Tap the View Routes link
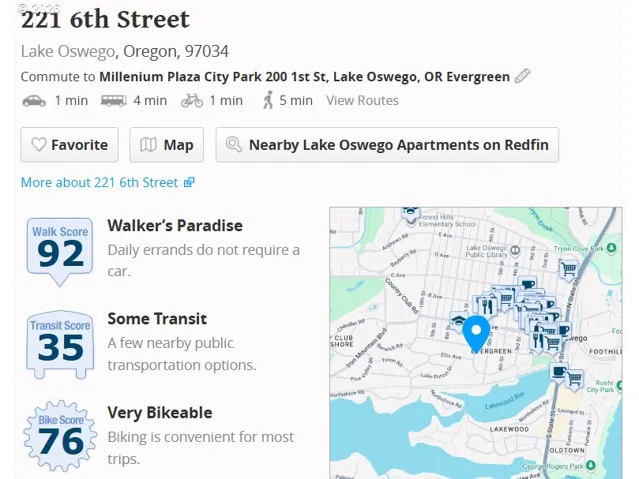 [362, 100]
